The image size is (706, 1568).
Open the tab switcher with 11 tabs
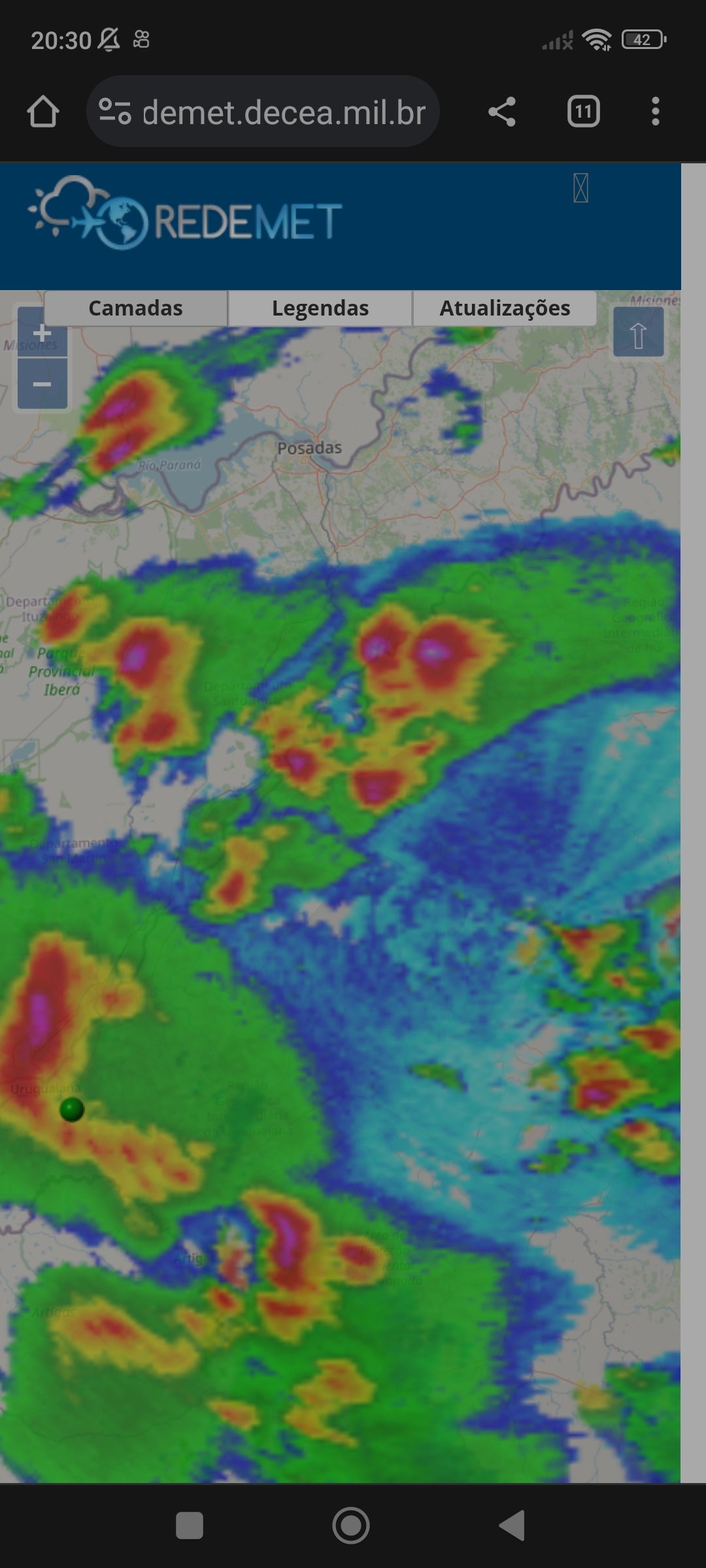583,112
